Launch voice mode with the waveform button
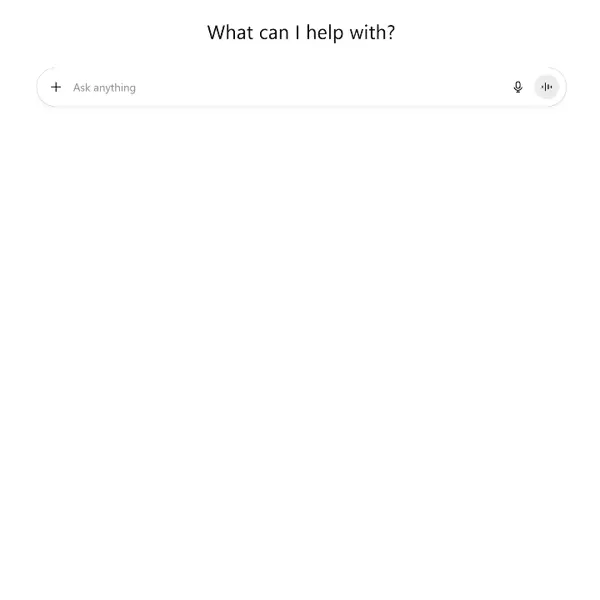This screenshot has width=600, height=600. tap(546, 87)
